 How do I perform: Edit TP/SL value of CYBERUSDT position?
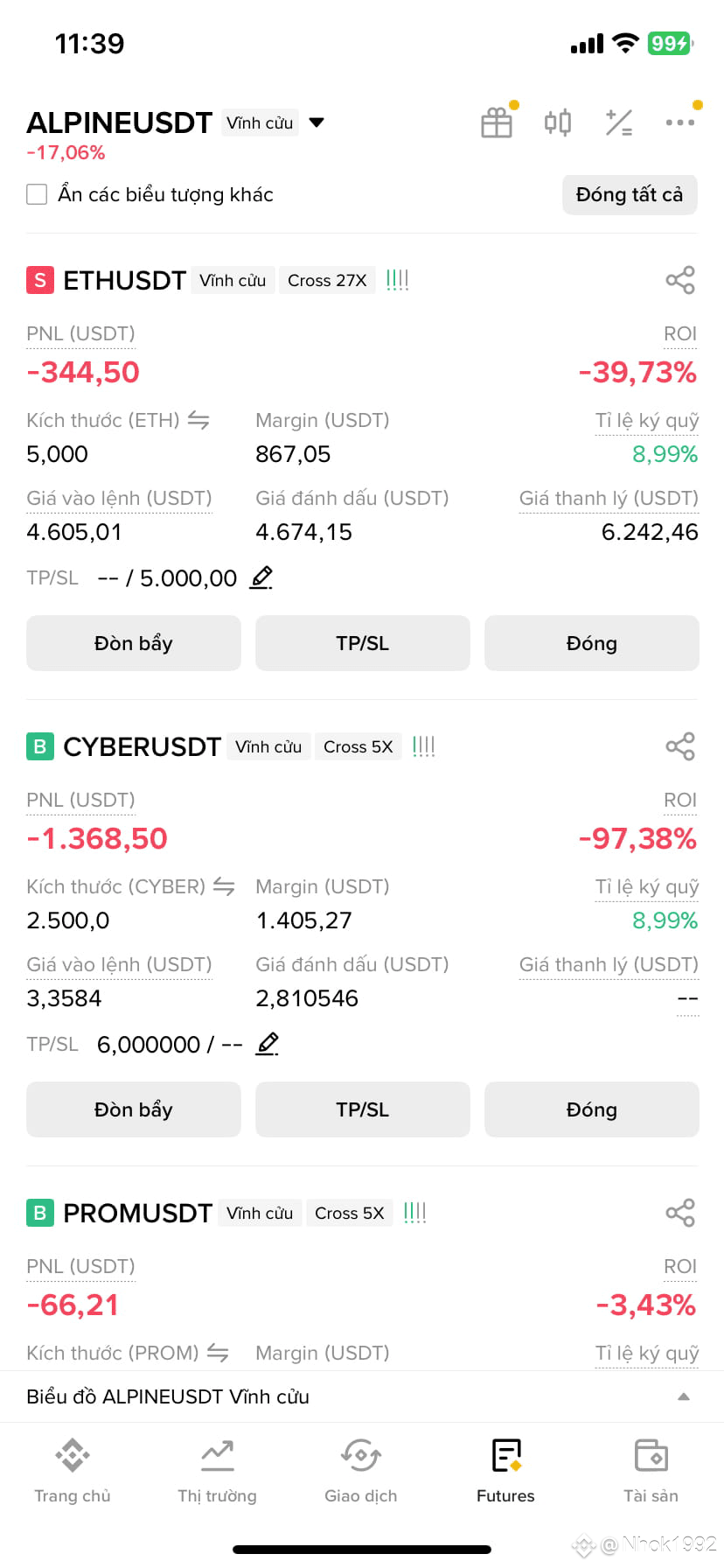click(x=268, y=1044)
